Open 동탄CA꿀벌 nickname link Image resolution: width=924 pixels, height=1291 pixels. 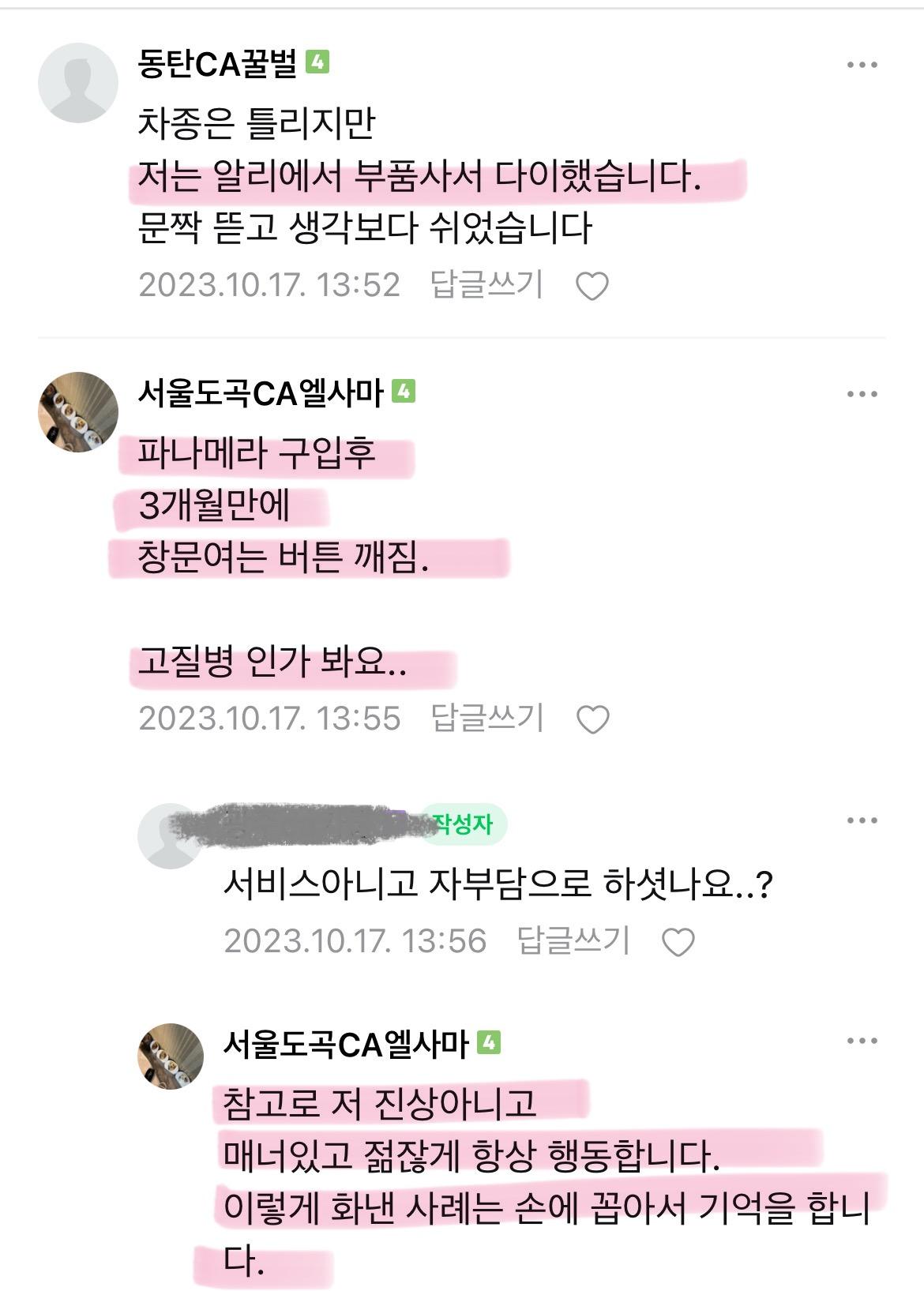click(217, 64)
